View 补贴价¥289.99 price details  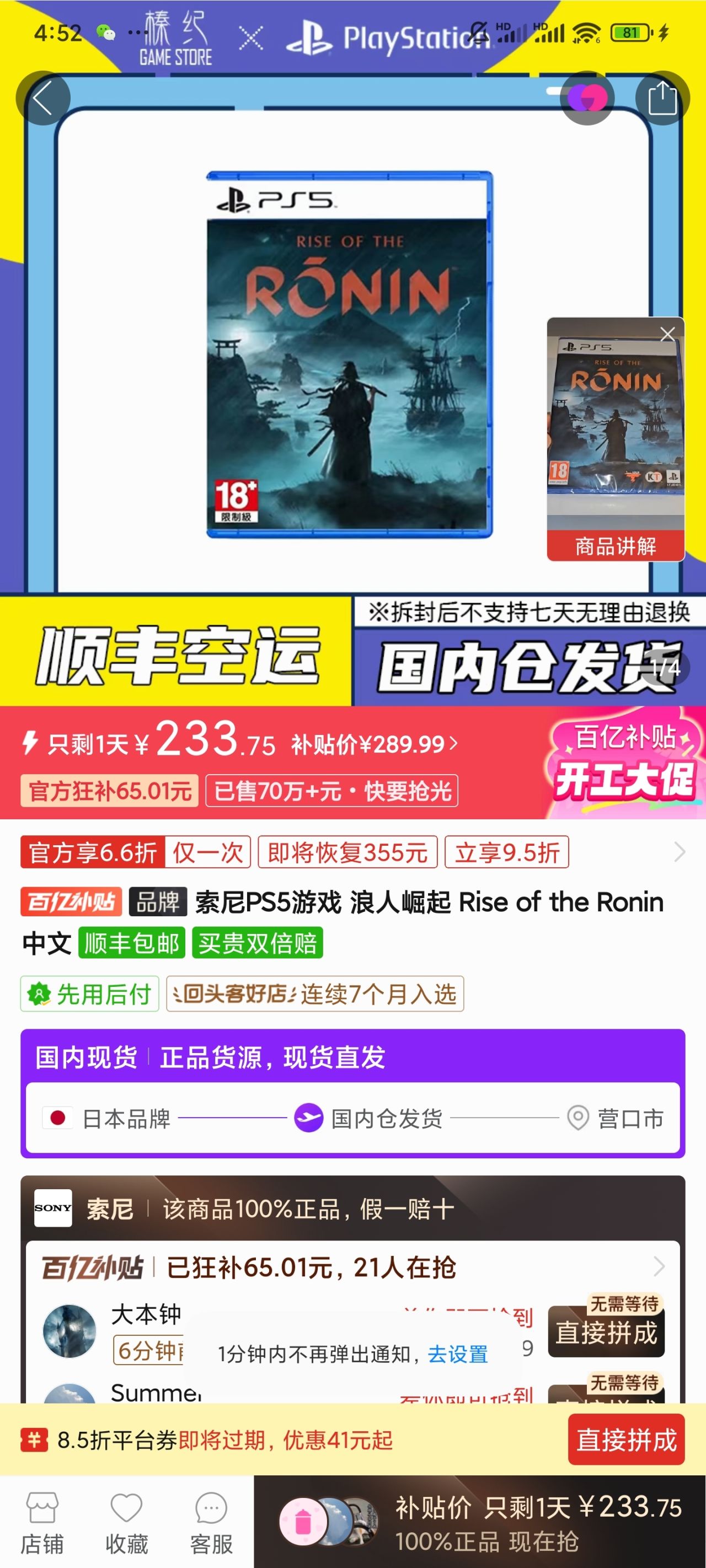[374, 744]
